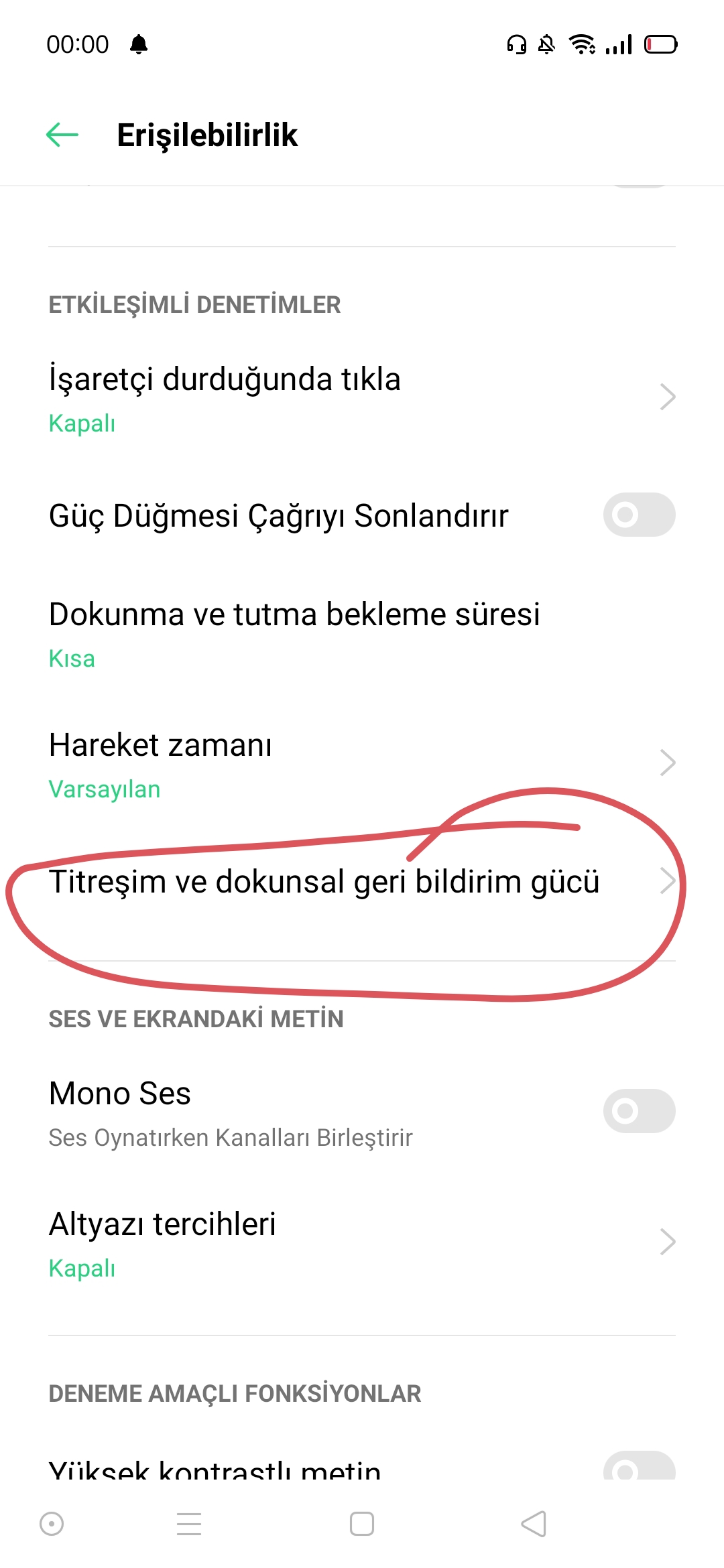Open Altyazı tercihleri row
Viewport: 724px width, 1568px height.
pos(362,1243)
